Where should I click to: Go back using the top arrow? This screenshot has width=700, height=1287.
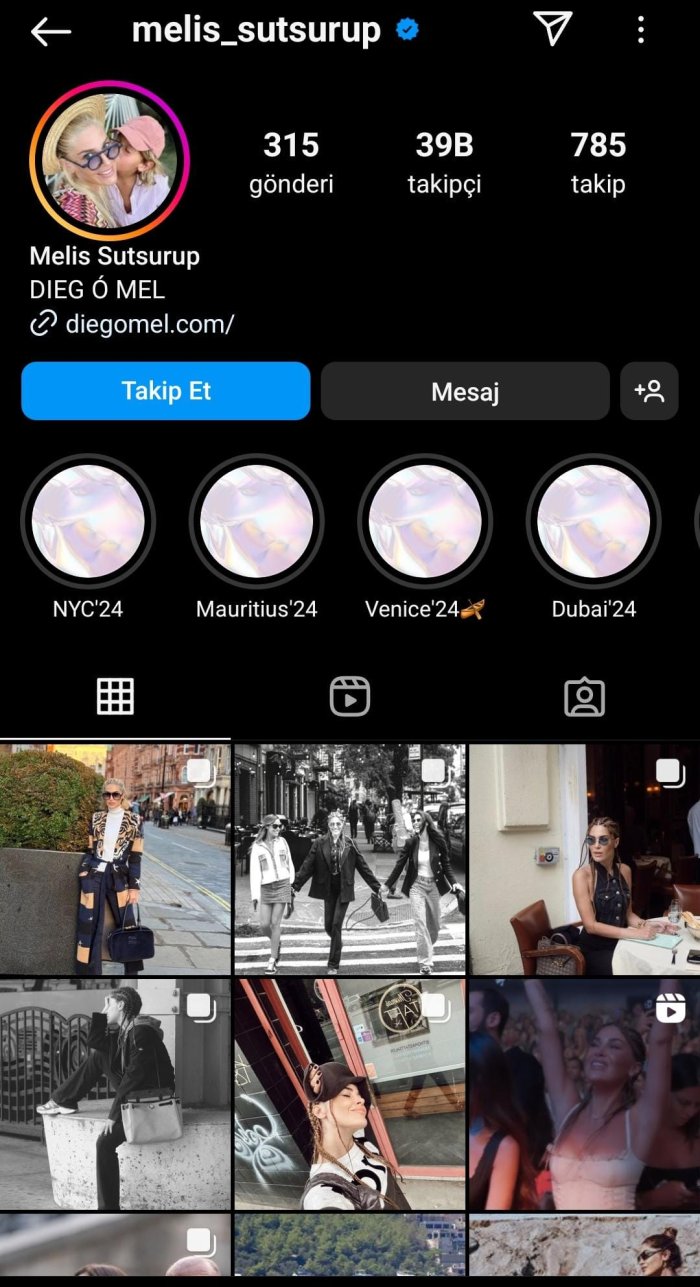(50, 32)
